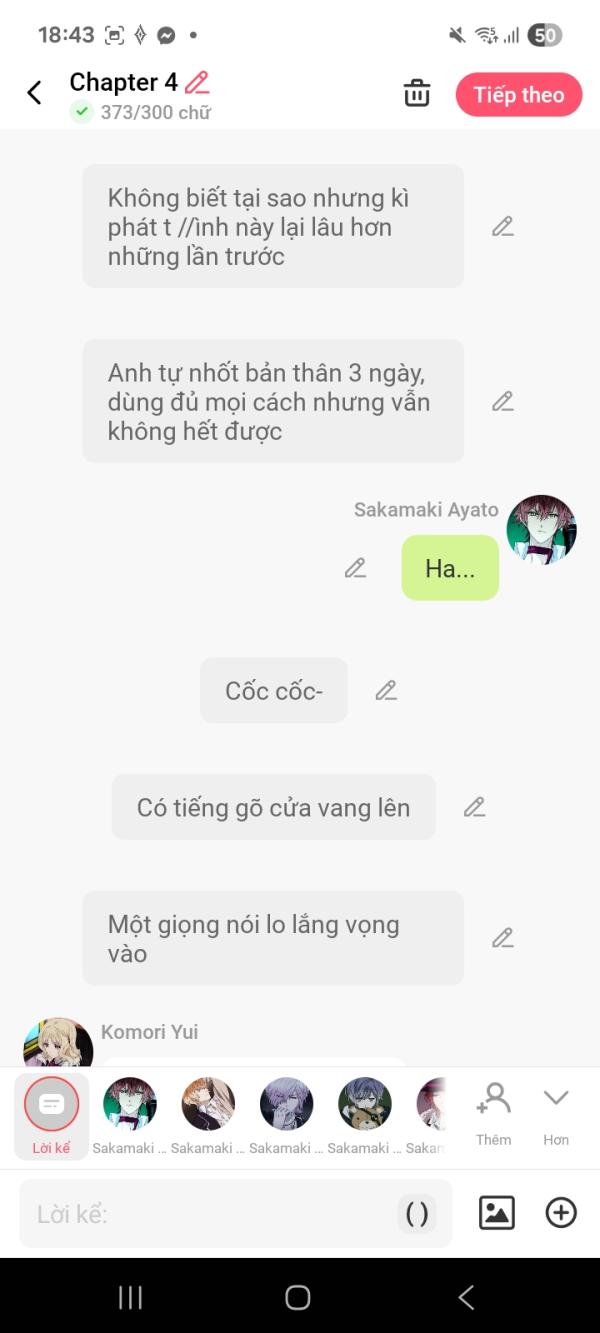Delete with the trash can icon

(x=416, y=94)
